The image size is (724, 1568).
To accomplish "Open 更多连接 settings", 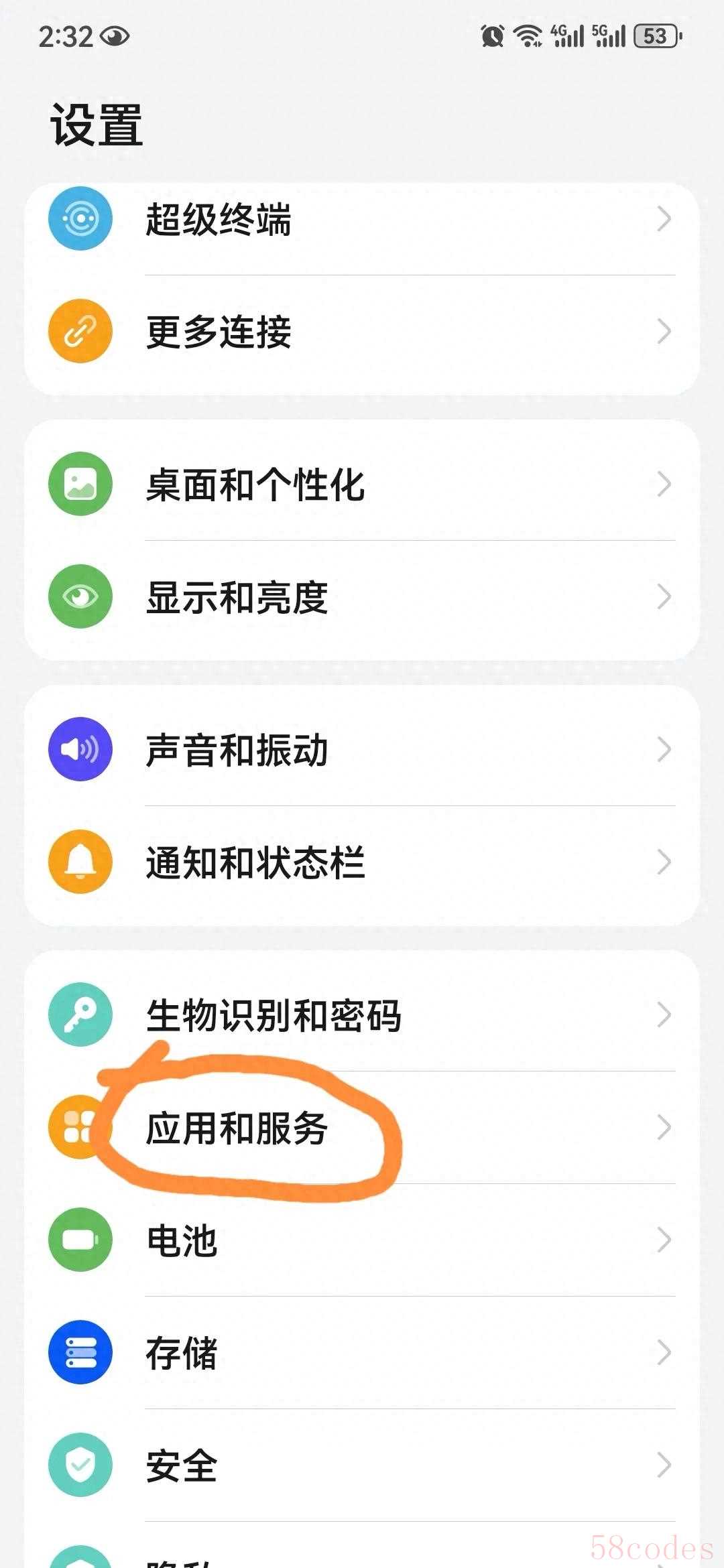I will pyautogui.click(x=362, y=332).
